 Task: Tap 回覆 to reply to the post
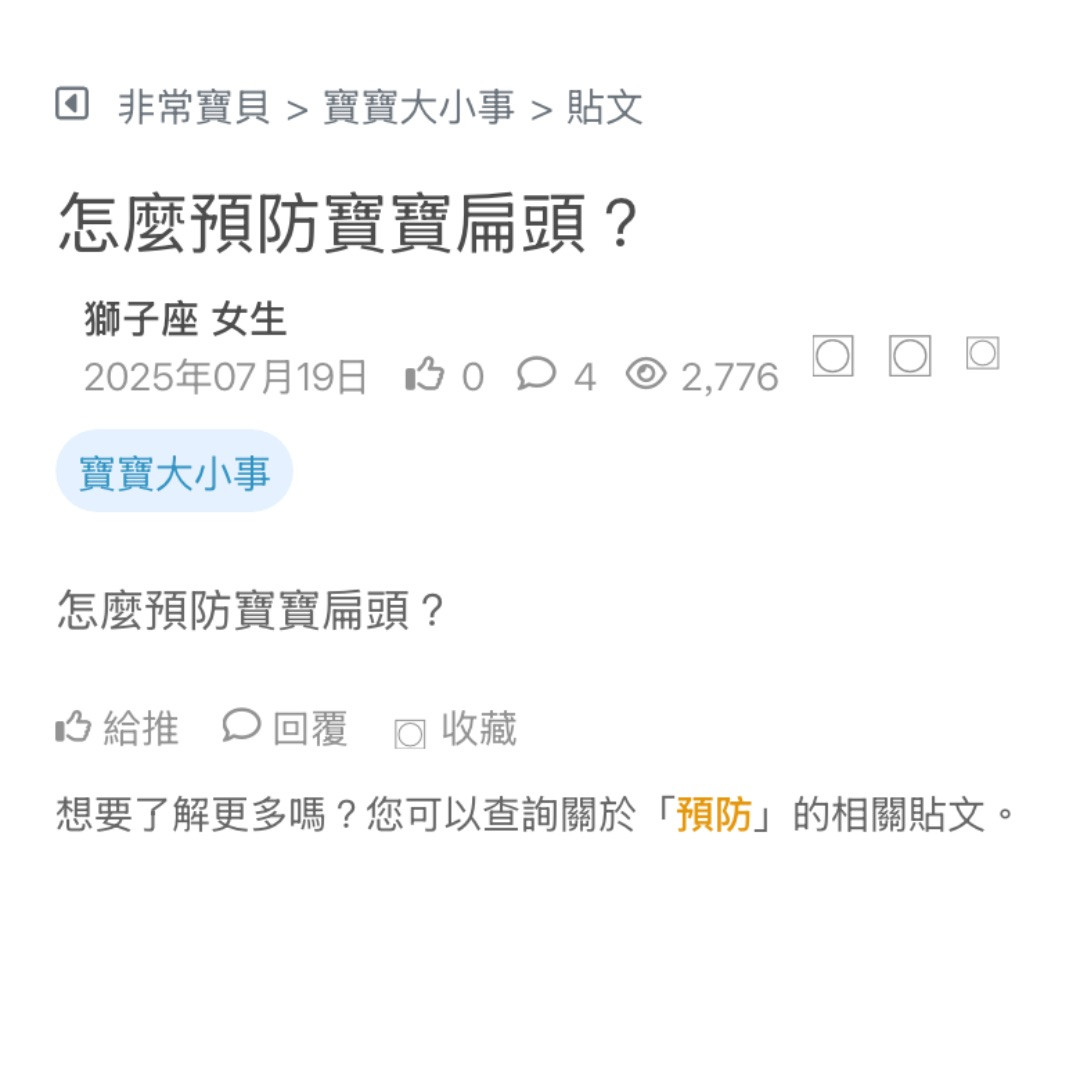pos(285,728)
